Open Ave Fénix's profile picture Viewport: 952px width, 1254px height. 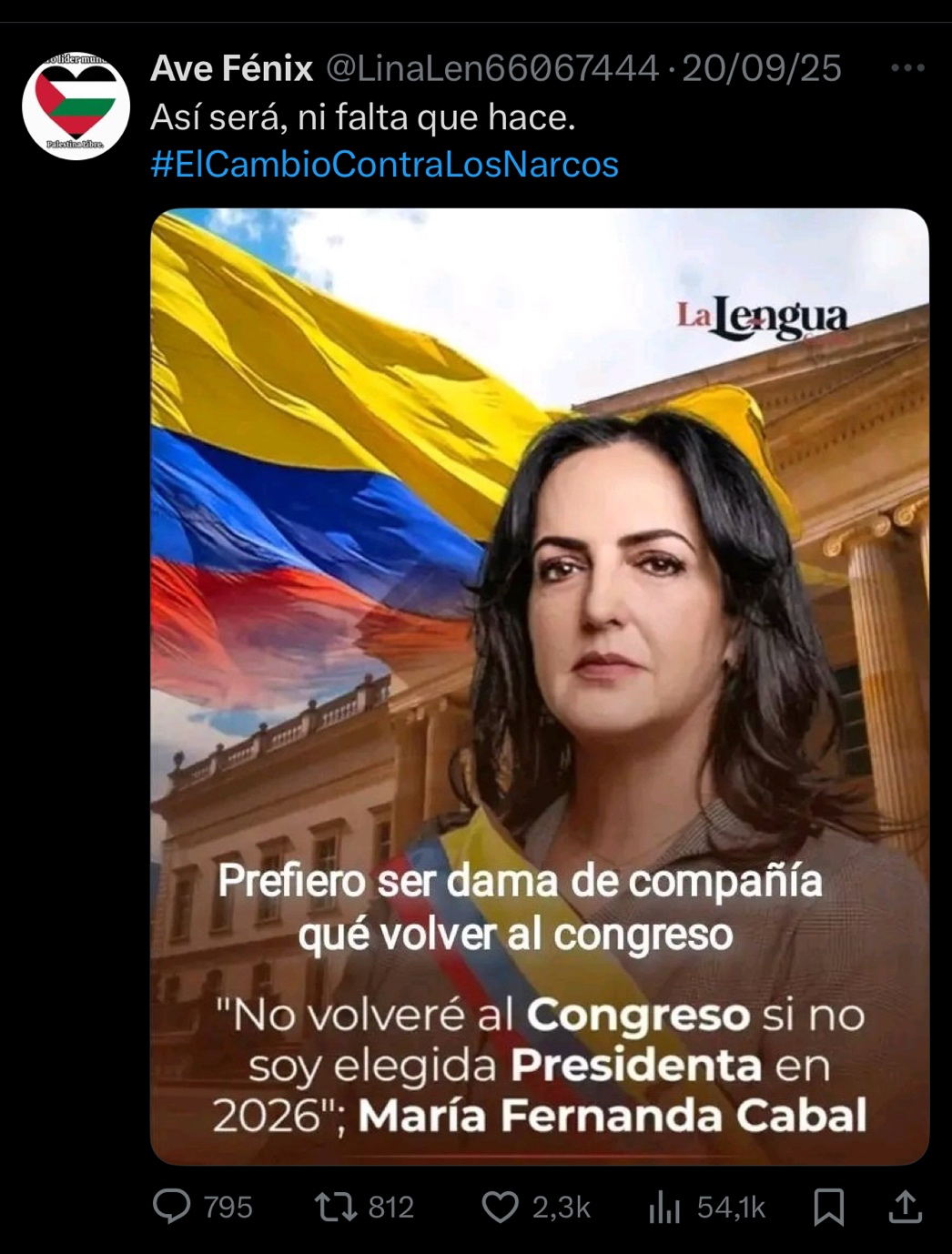pos(76,106)
